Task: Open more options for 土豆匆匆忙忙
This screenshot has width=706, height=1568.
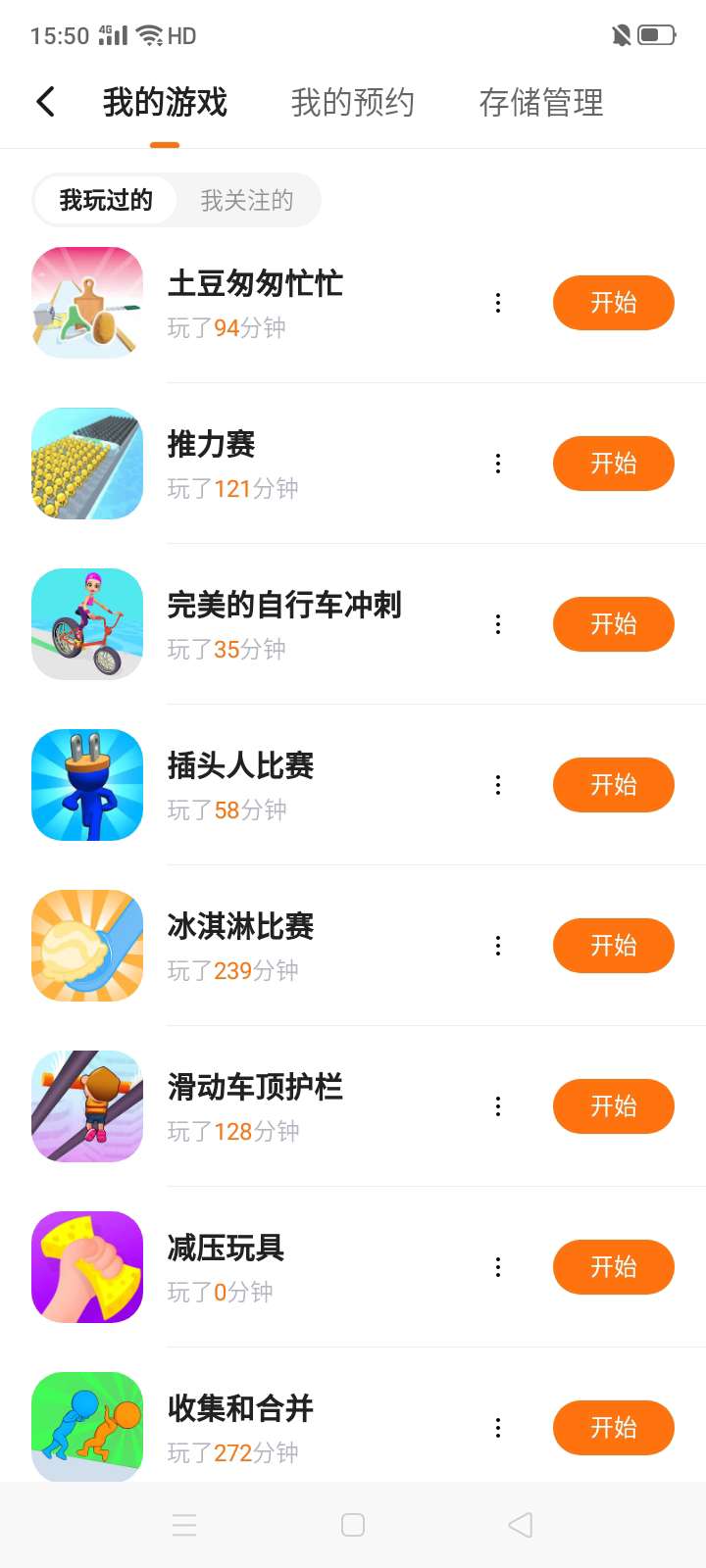Action: (498, 303)
